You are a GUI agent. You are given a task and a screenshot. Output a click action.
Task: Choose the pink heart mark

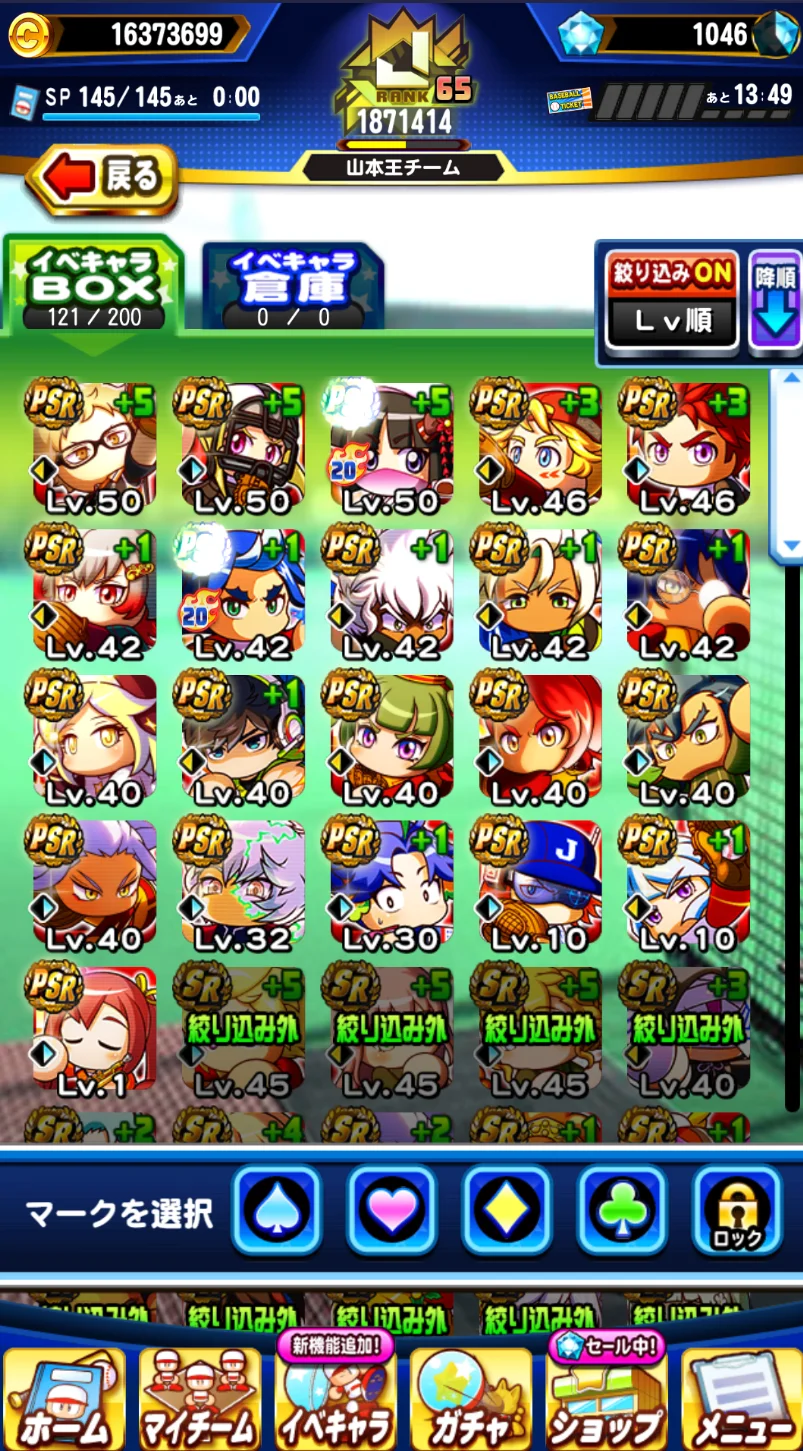(x=392, y=1210)
